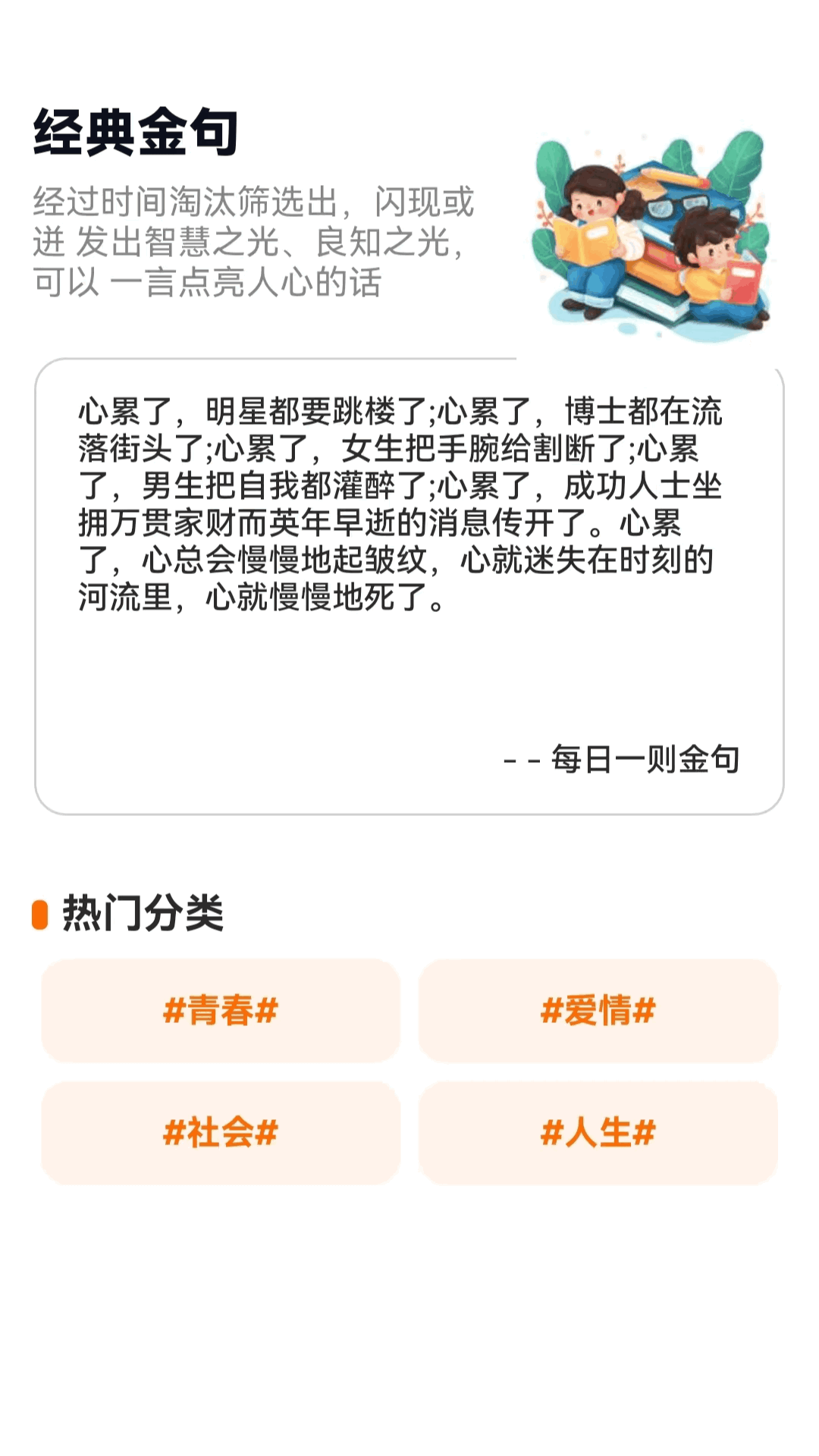819x1456 pixels.
Task: Open the #爱情# category
Action: pyautogui.click(x=601, y=1010)
